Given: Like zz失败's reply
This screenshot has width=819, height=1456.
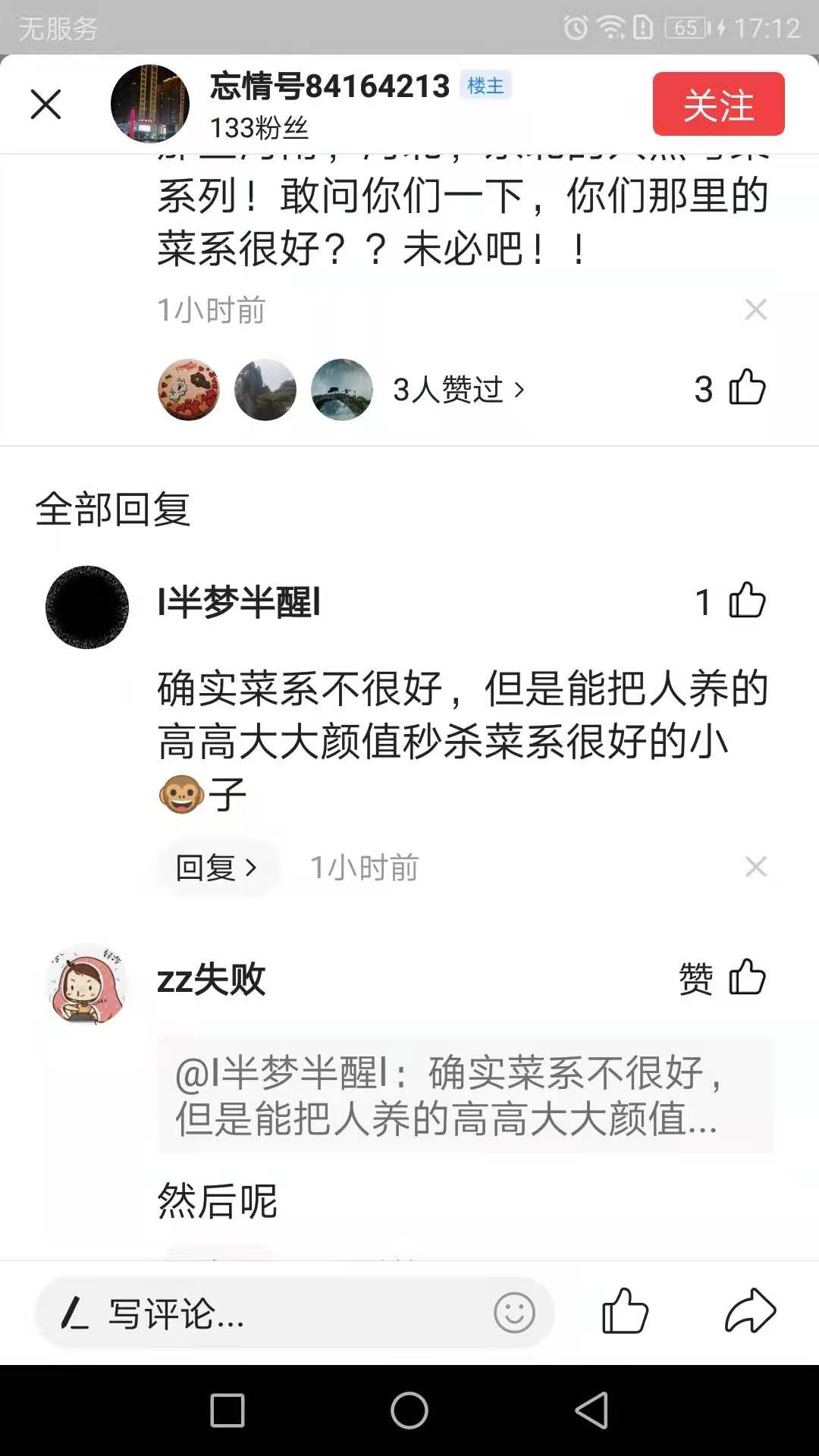Looking at the screenshot, I should (746, 977).
